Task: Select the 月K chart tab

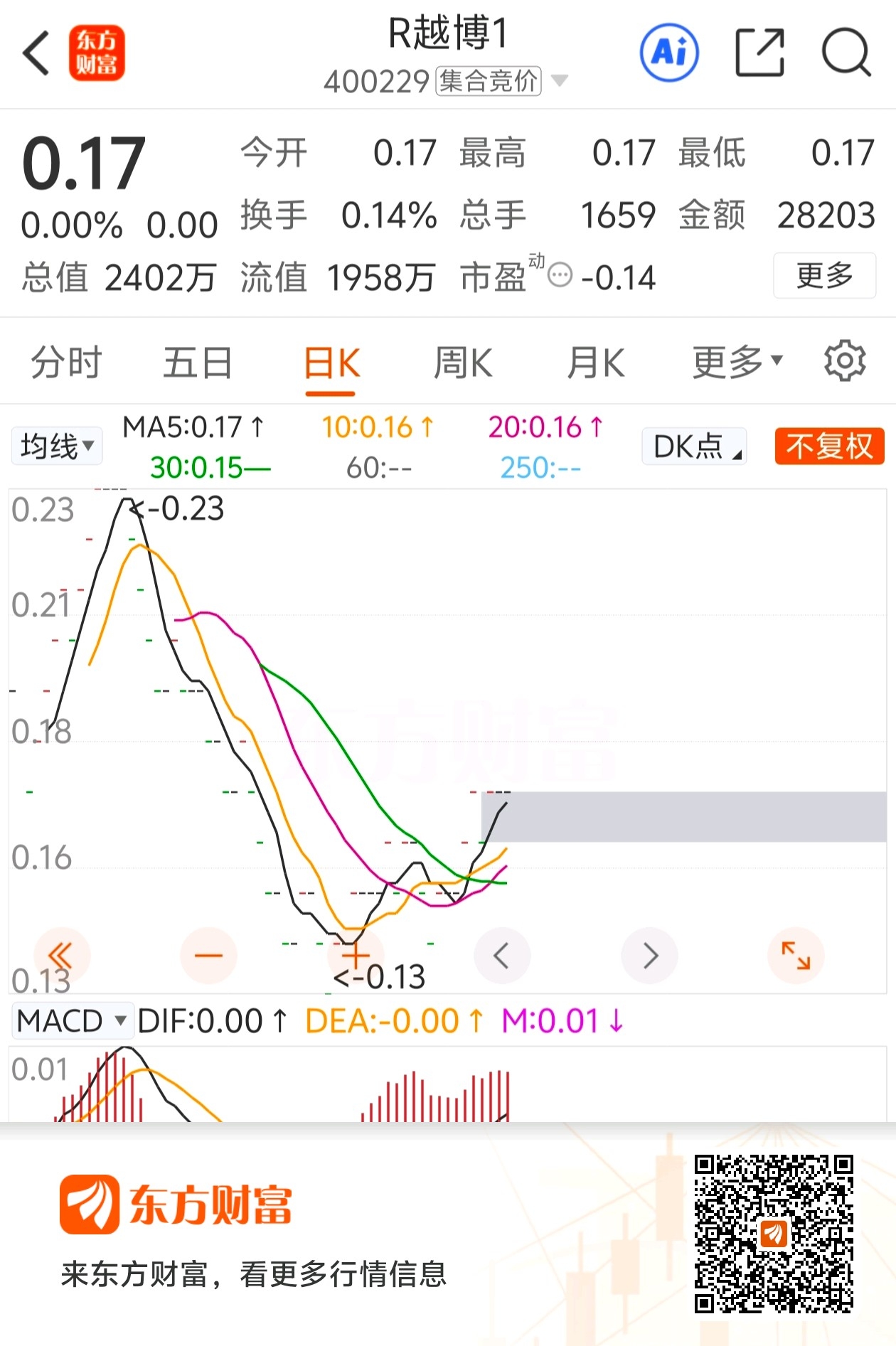Action: (596, 363)
